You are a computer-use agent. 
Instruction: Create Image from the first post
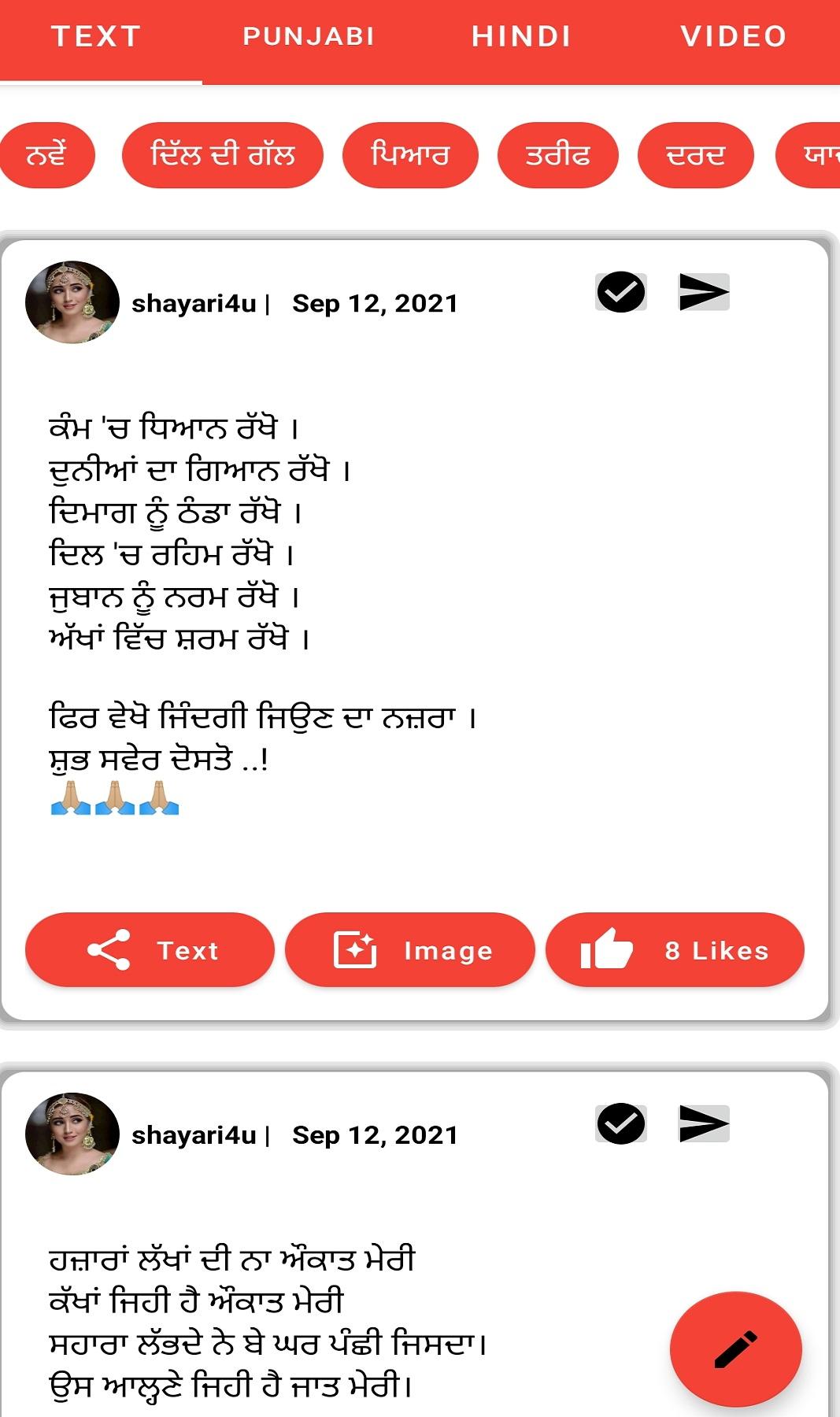coord(409,950)
